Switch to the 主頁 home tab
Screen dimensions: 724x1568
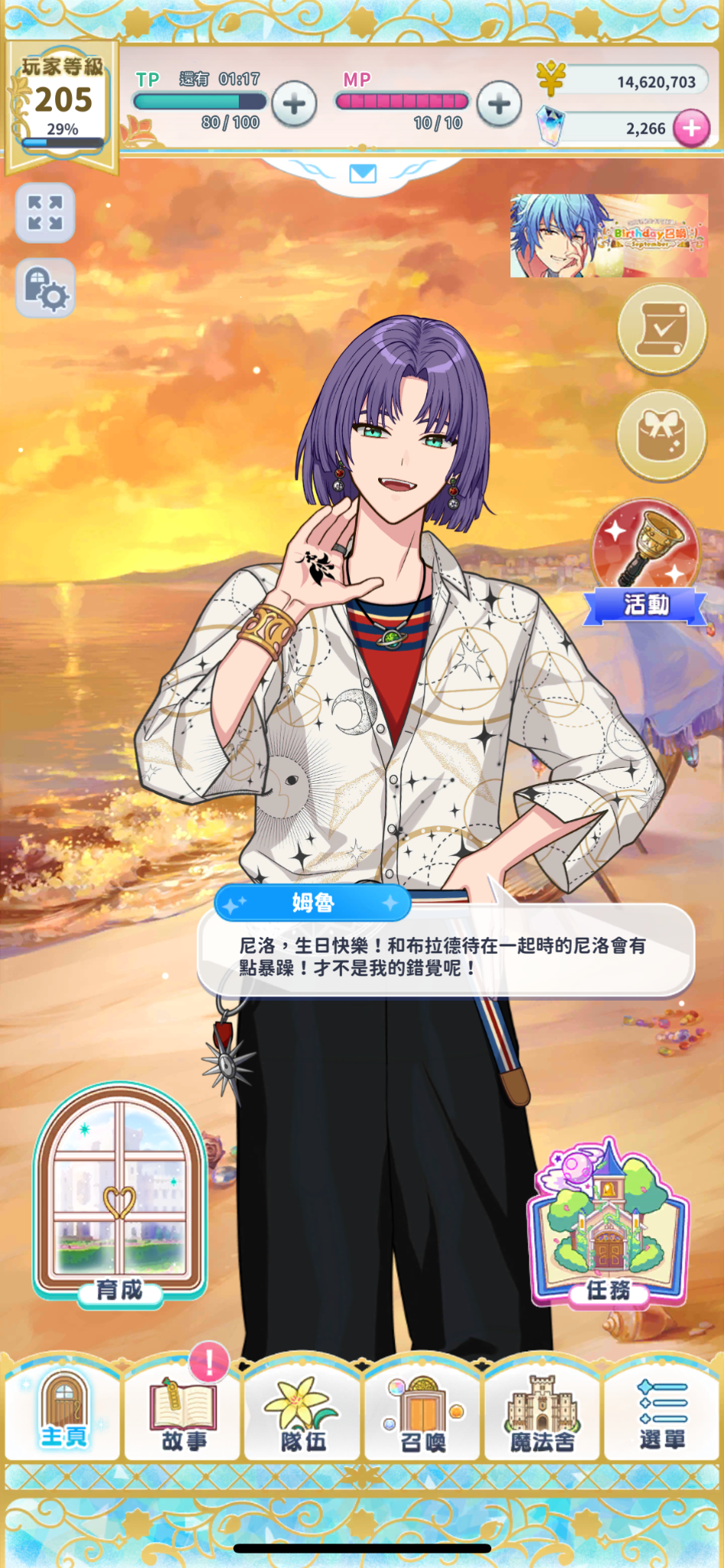coord(64,1411)
